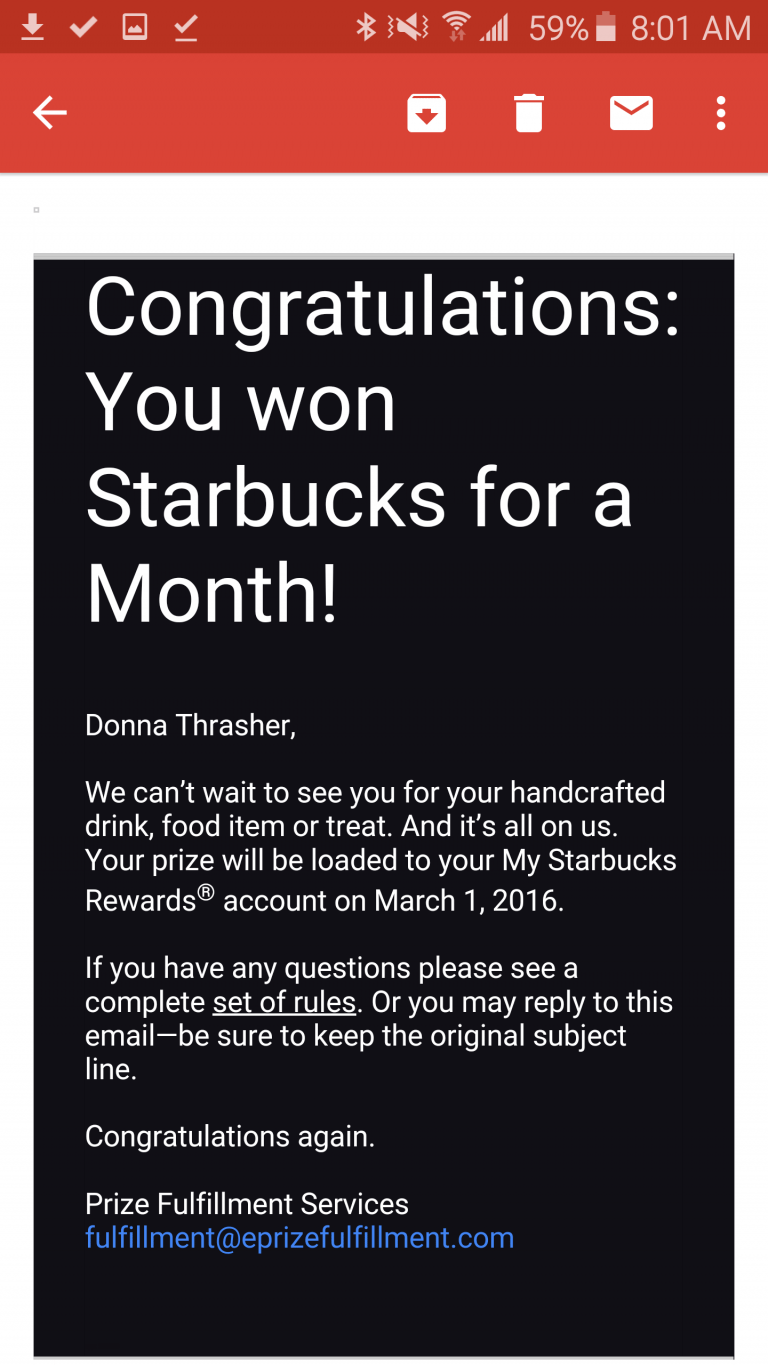Tap the fulfillment@eprizefulfillment.com email address

click(x=299, y=1238)
